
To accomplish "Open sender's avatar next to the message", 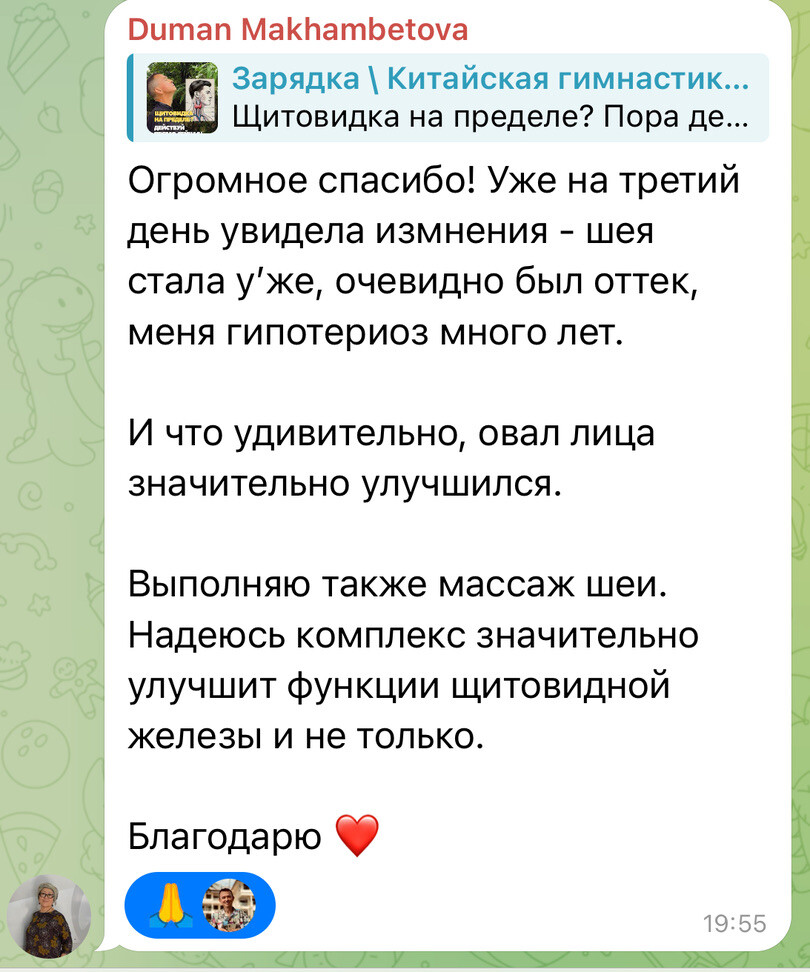I will point(48,916).
